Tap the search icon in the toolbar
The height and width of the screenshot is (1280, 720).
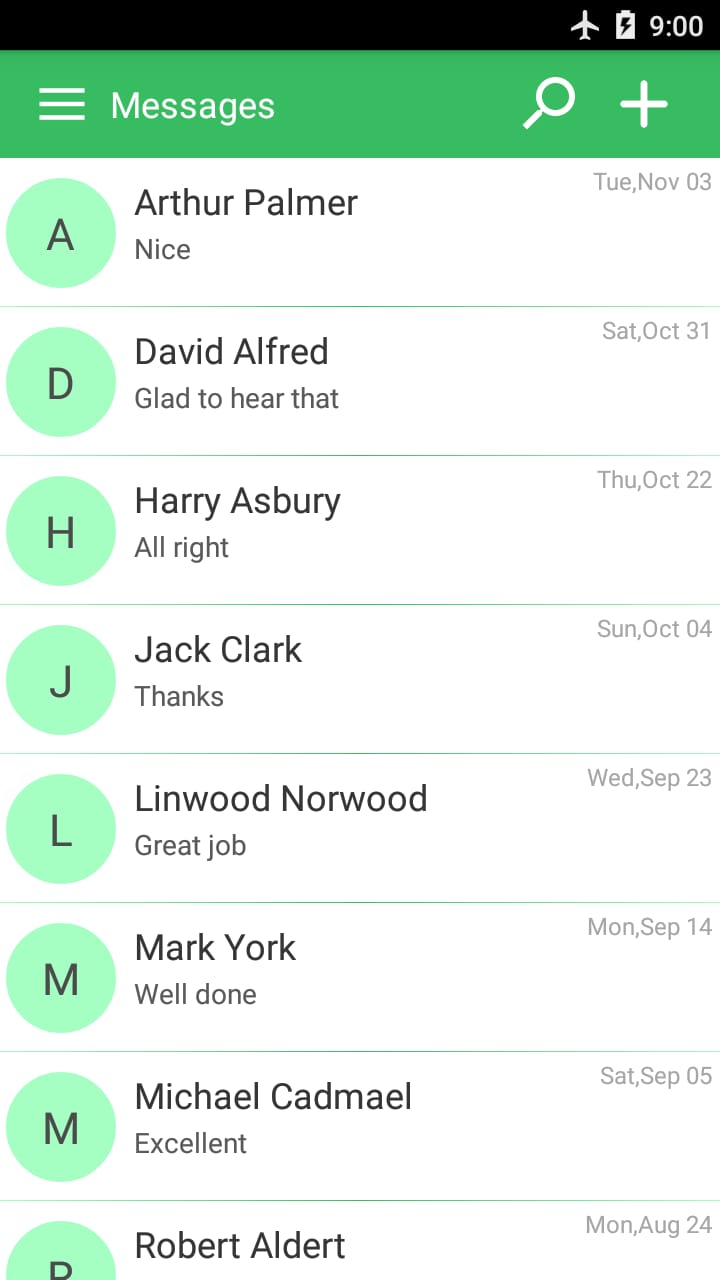(548, 103)
